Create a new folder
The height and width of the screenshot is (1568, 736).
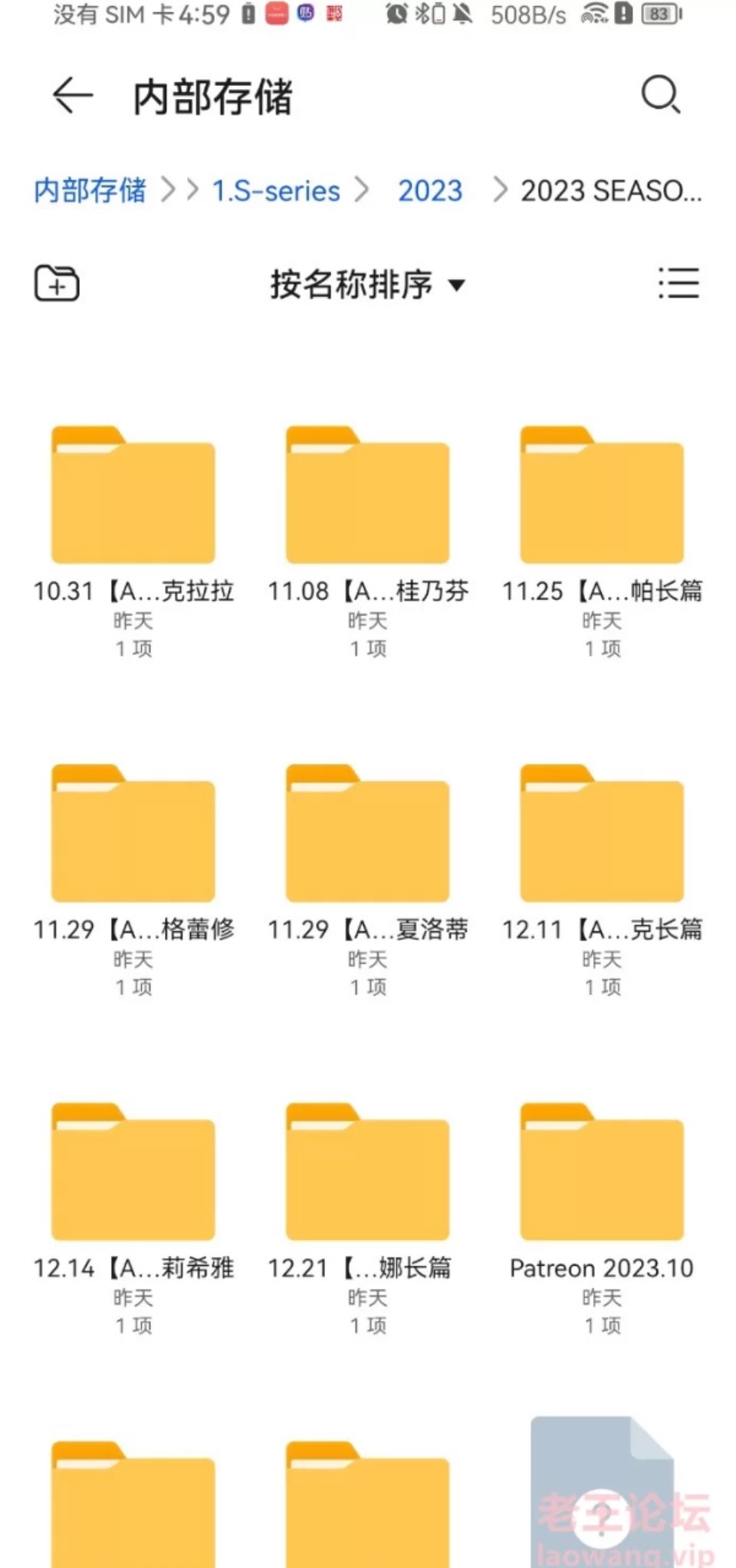click(57, 283)
